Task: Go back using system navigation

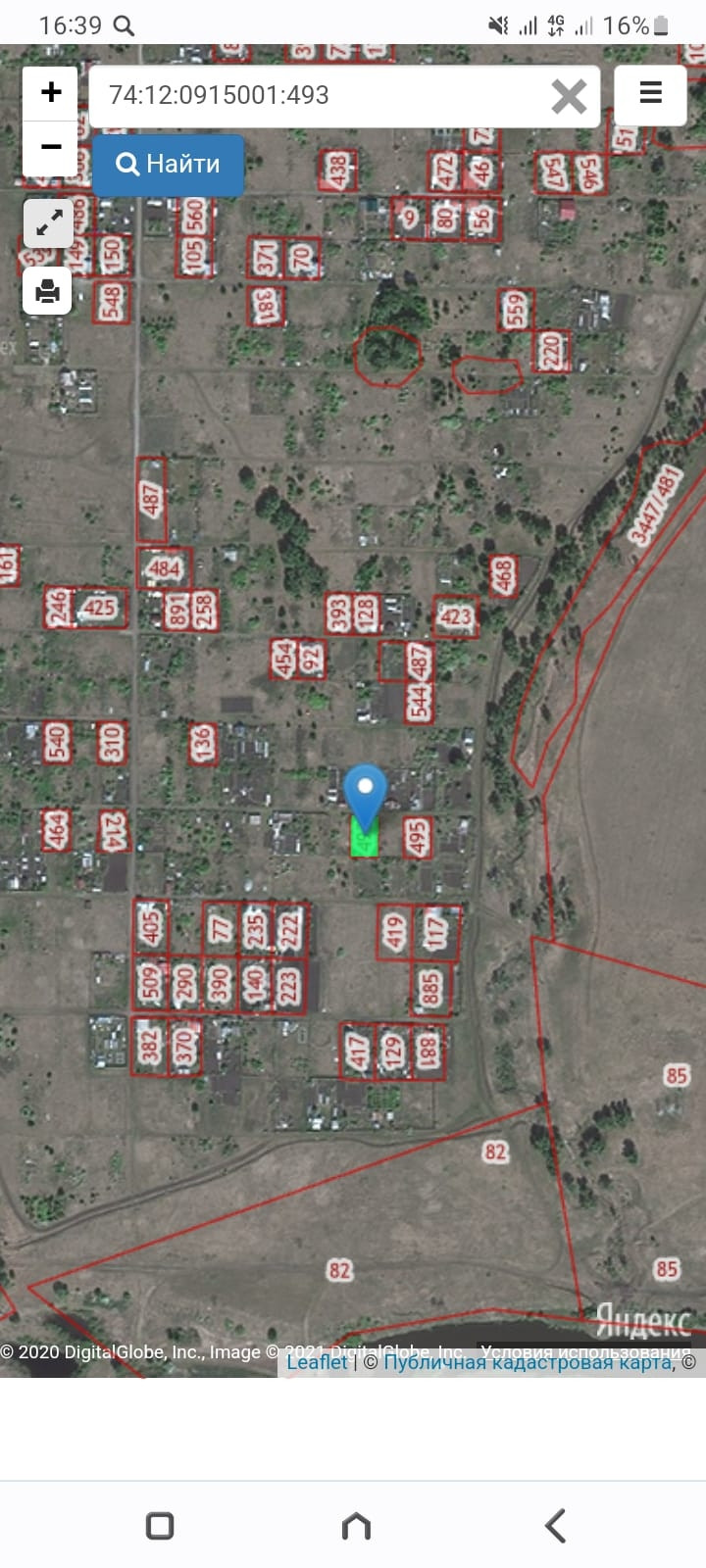Action: pos(555,1525)
